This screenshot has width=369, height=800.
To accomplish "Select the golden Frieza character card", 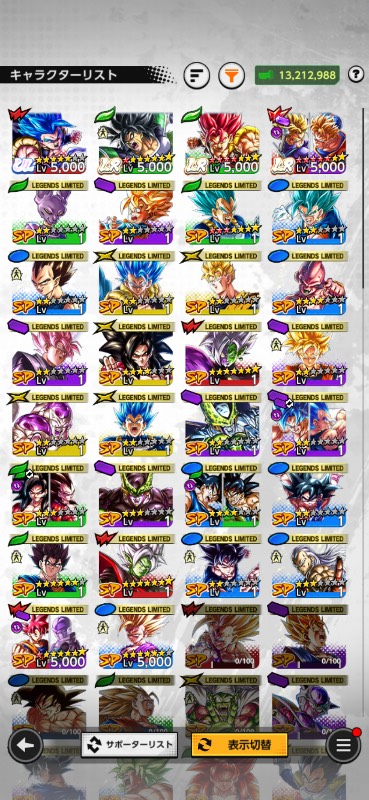I will pos(48,424).
